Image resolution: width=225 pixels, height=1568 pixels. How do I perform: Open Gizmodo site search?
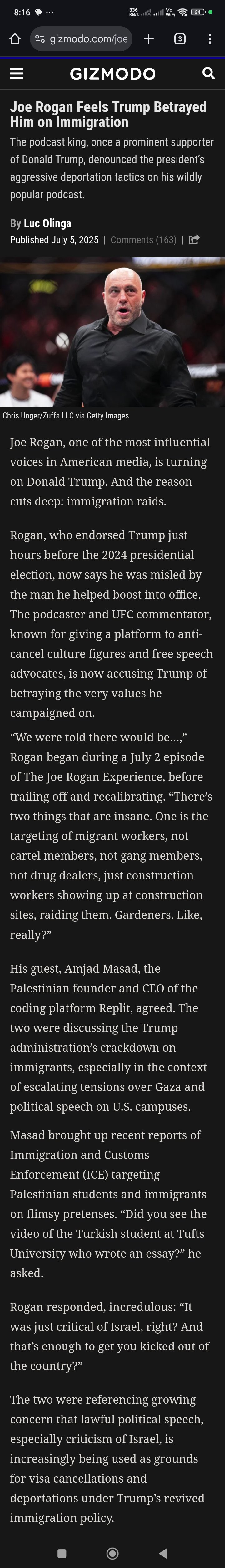[208, 74]
